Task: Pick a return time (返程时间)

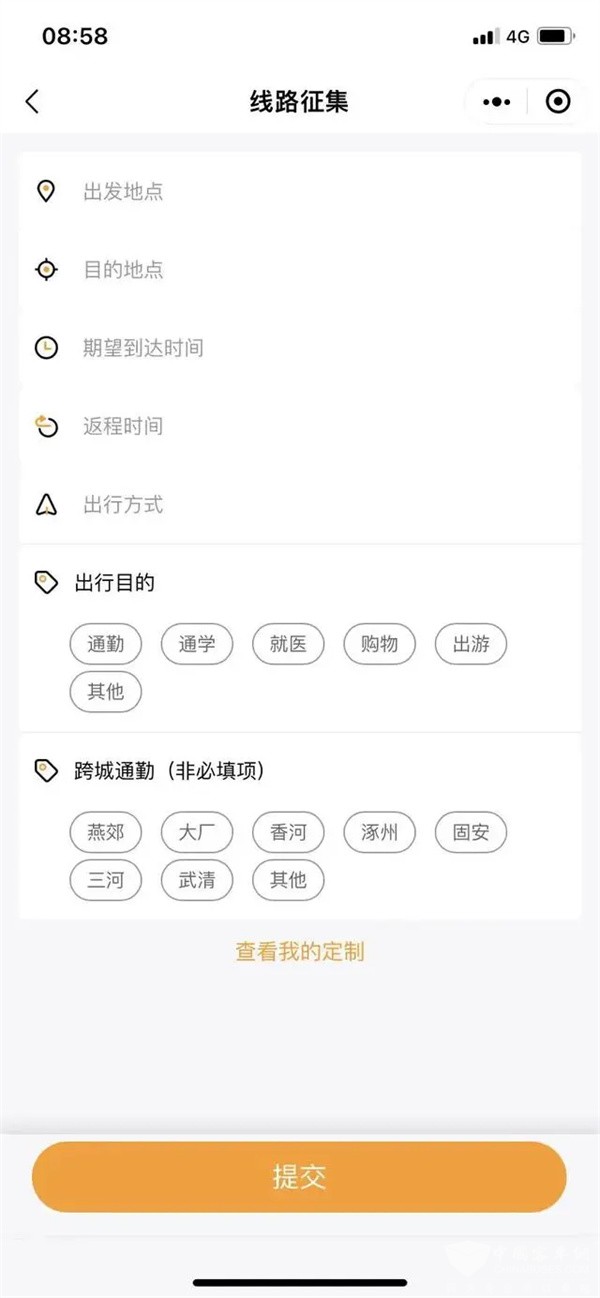Action: point(300,426)
